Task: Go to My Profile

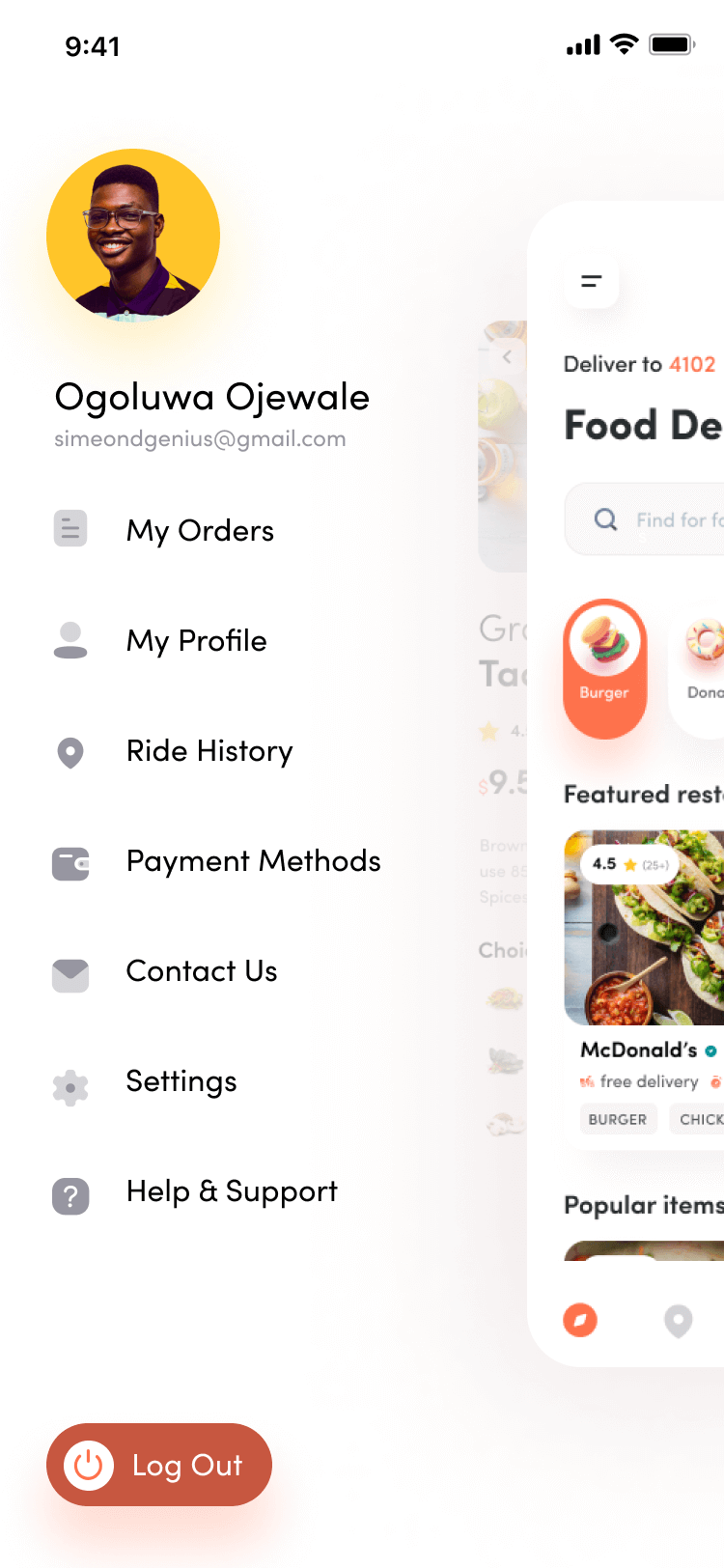Action: point(196,640)
